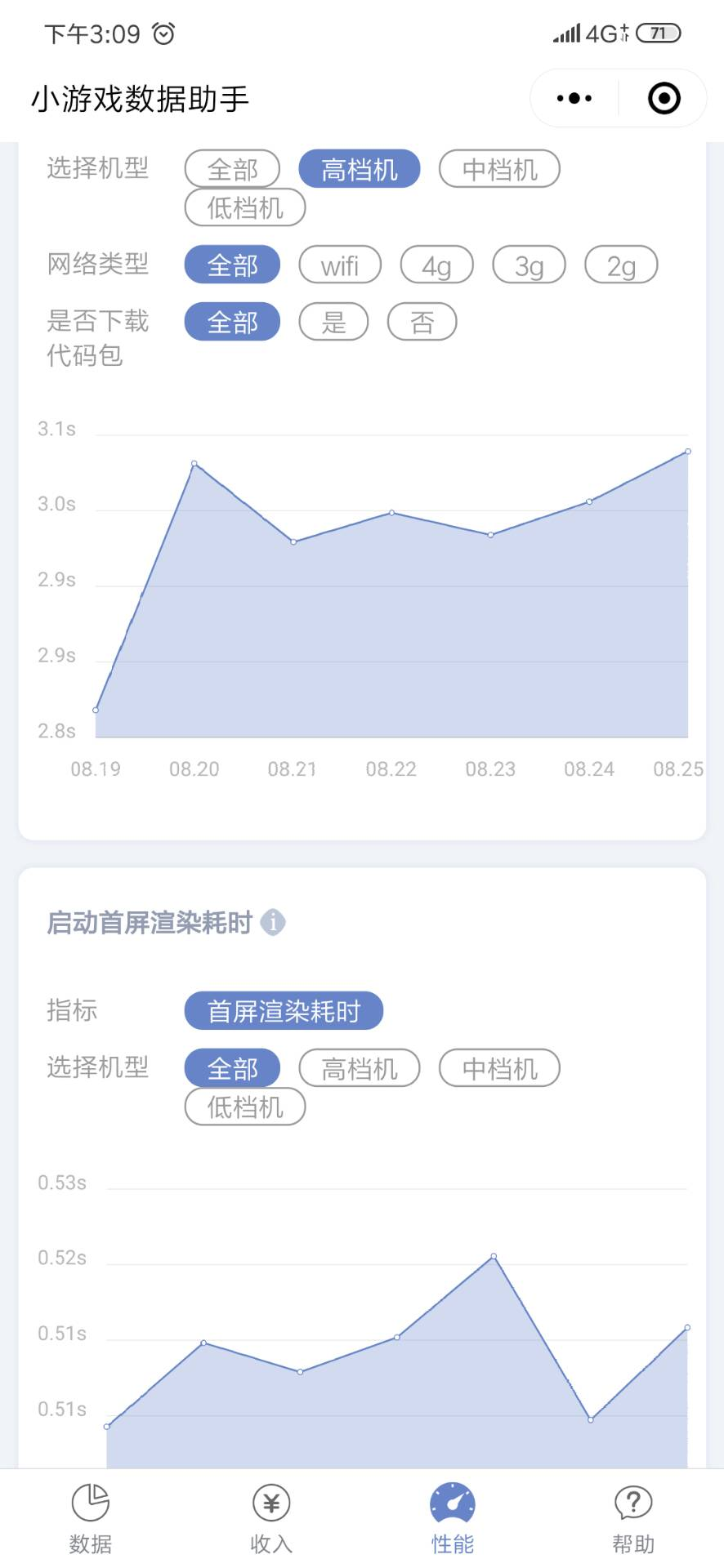Select 中档机 under first-screen render section

(499, 1068)
